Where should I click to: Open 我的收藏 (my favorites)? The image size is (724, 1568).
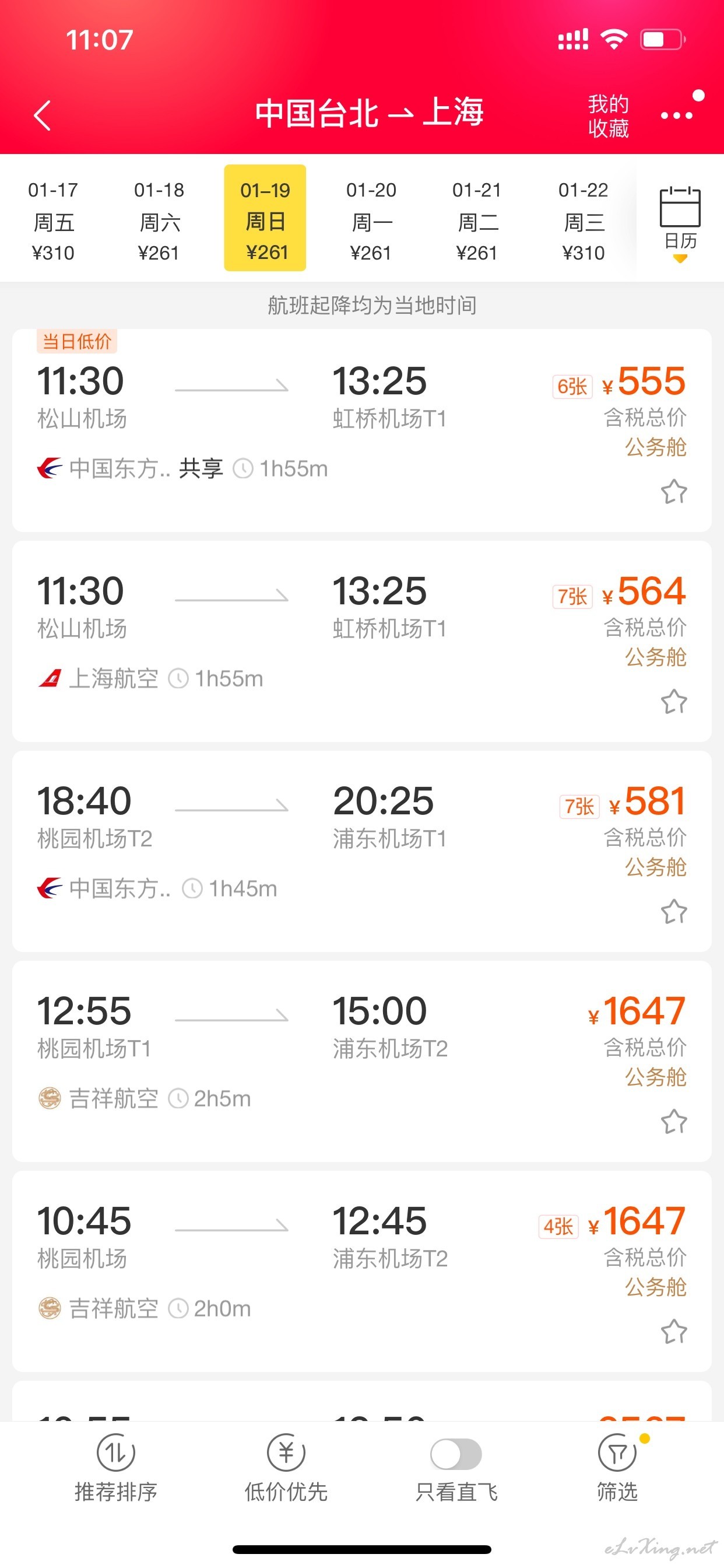pyautogui.click(x=608, y=116)
